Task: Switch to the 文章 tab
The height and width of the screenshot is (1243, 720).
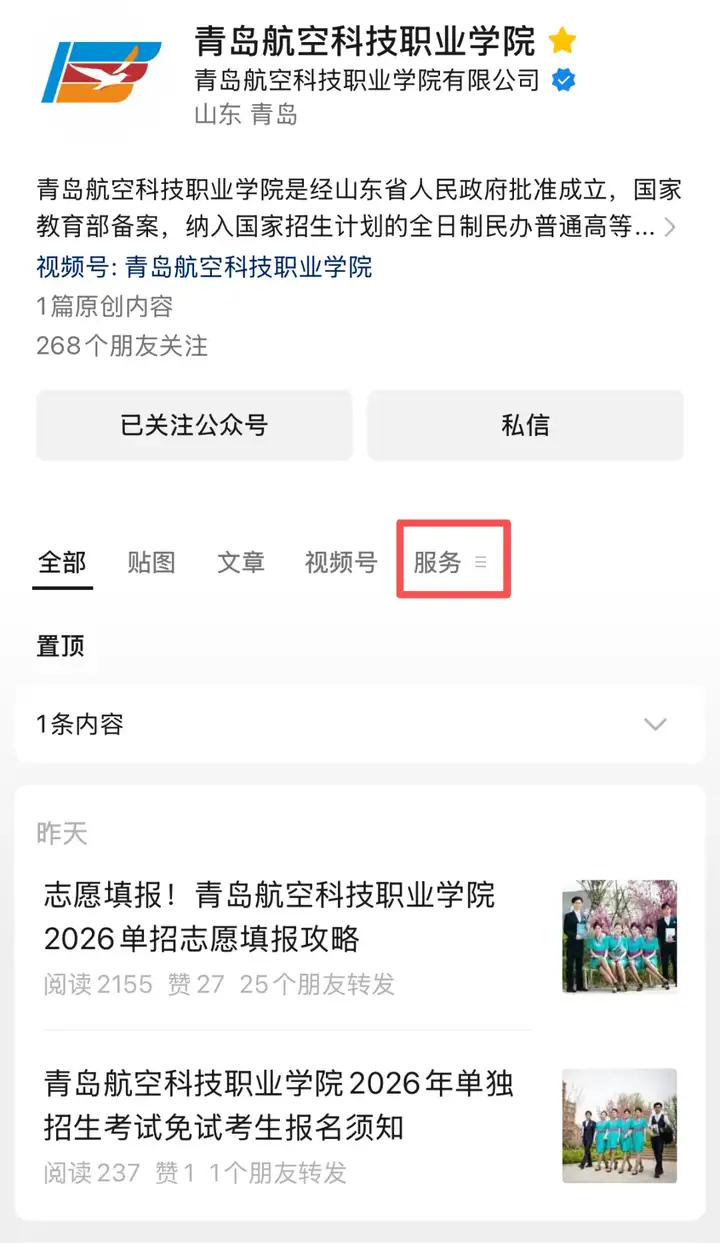Action: click(x=241, y=562)
